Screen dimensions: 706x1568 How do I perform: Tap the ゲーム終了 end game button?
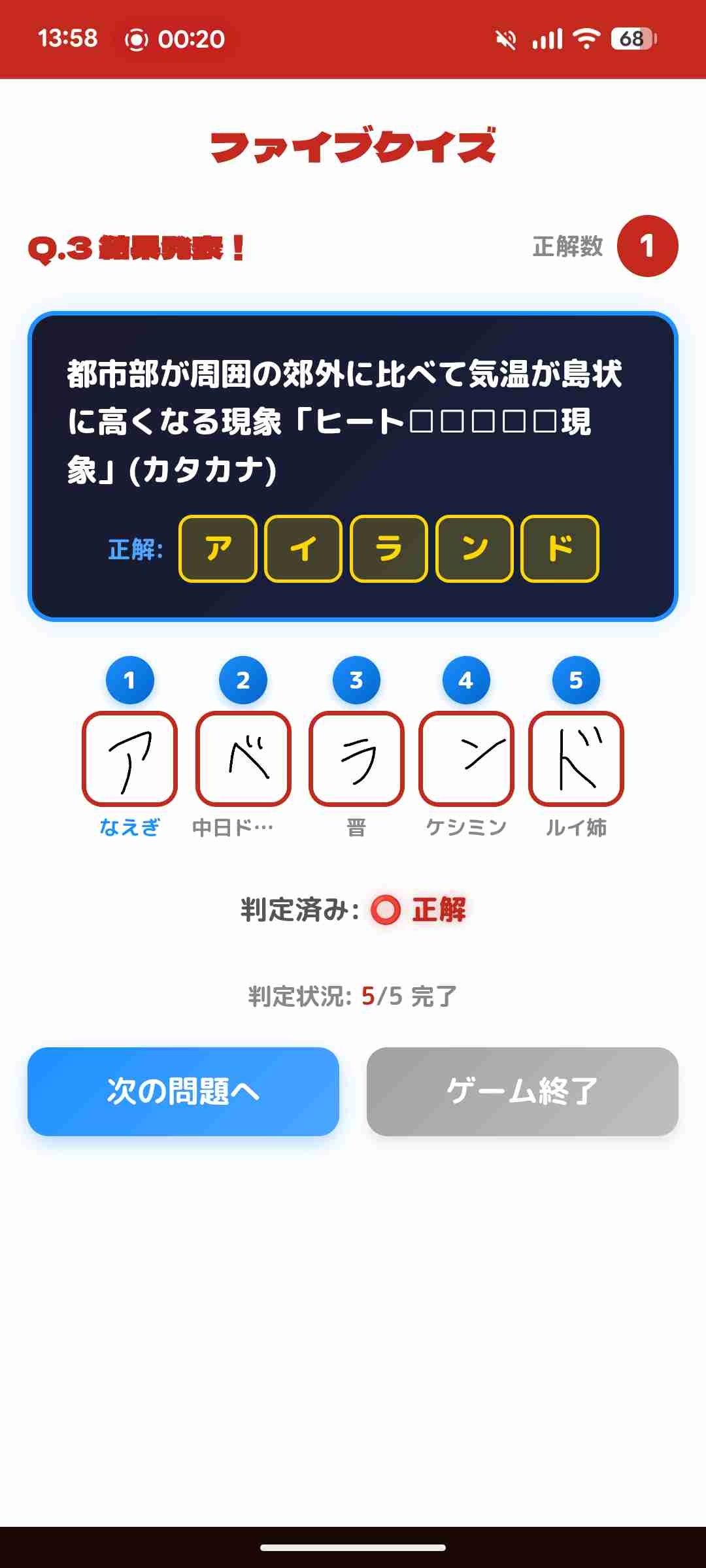pyautogui.click(x=522, y=1091)
